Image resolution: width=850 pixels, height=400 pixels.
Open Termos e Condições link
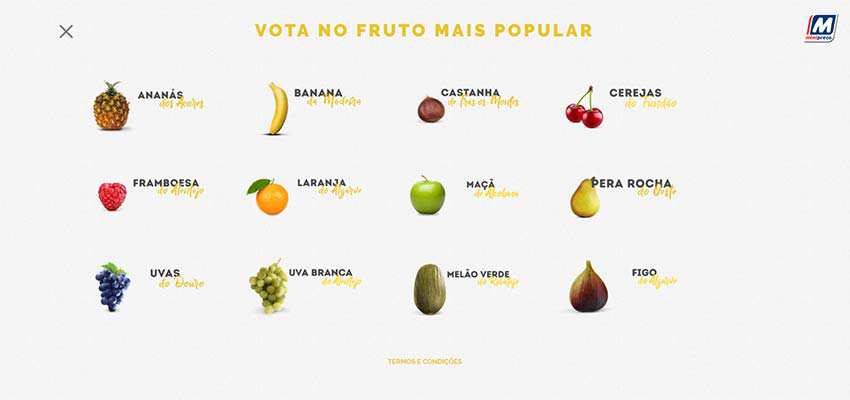pos(424,361)
